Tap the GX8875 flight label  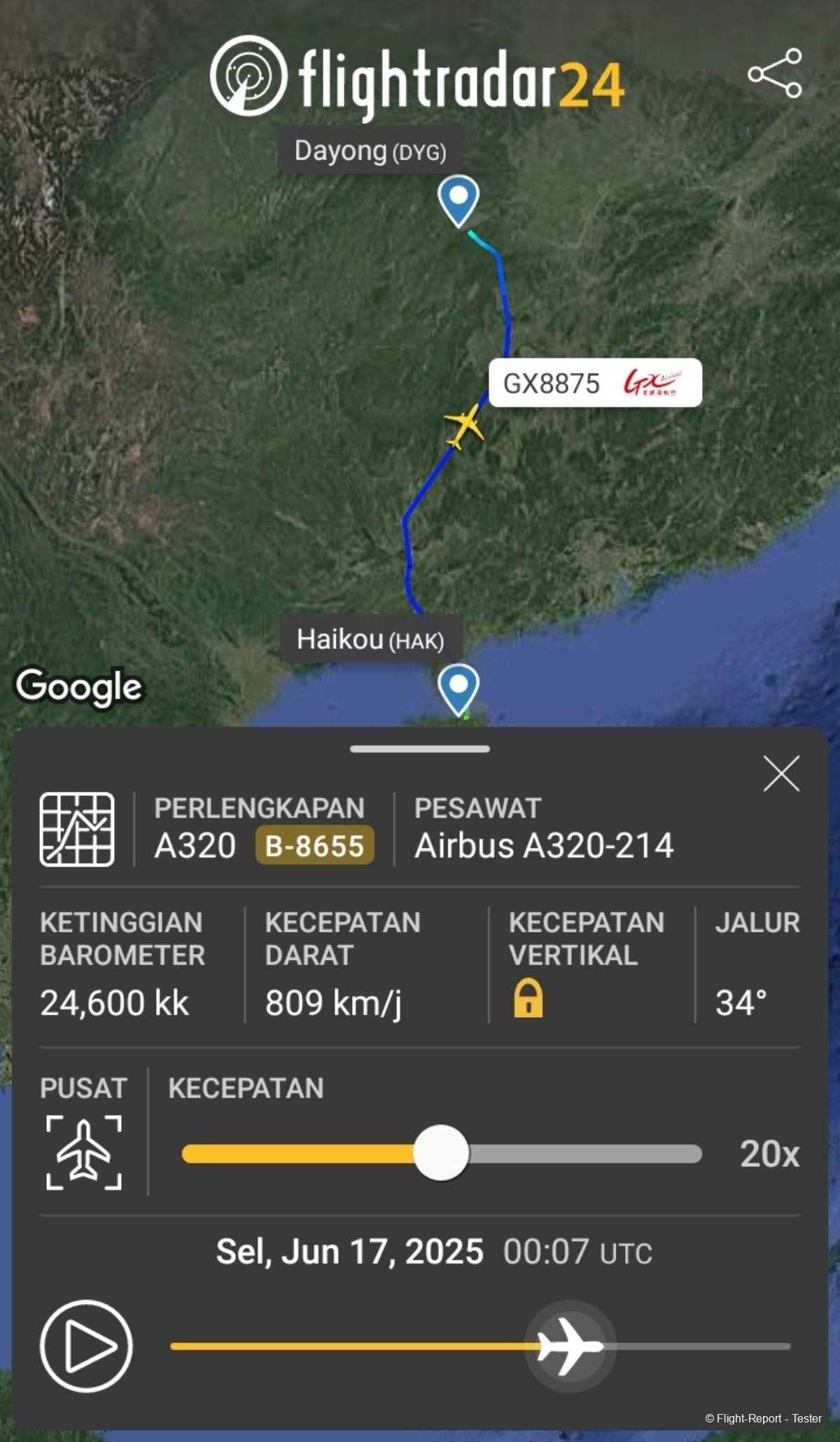(x=594, y=383)
